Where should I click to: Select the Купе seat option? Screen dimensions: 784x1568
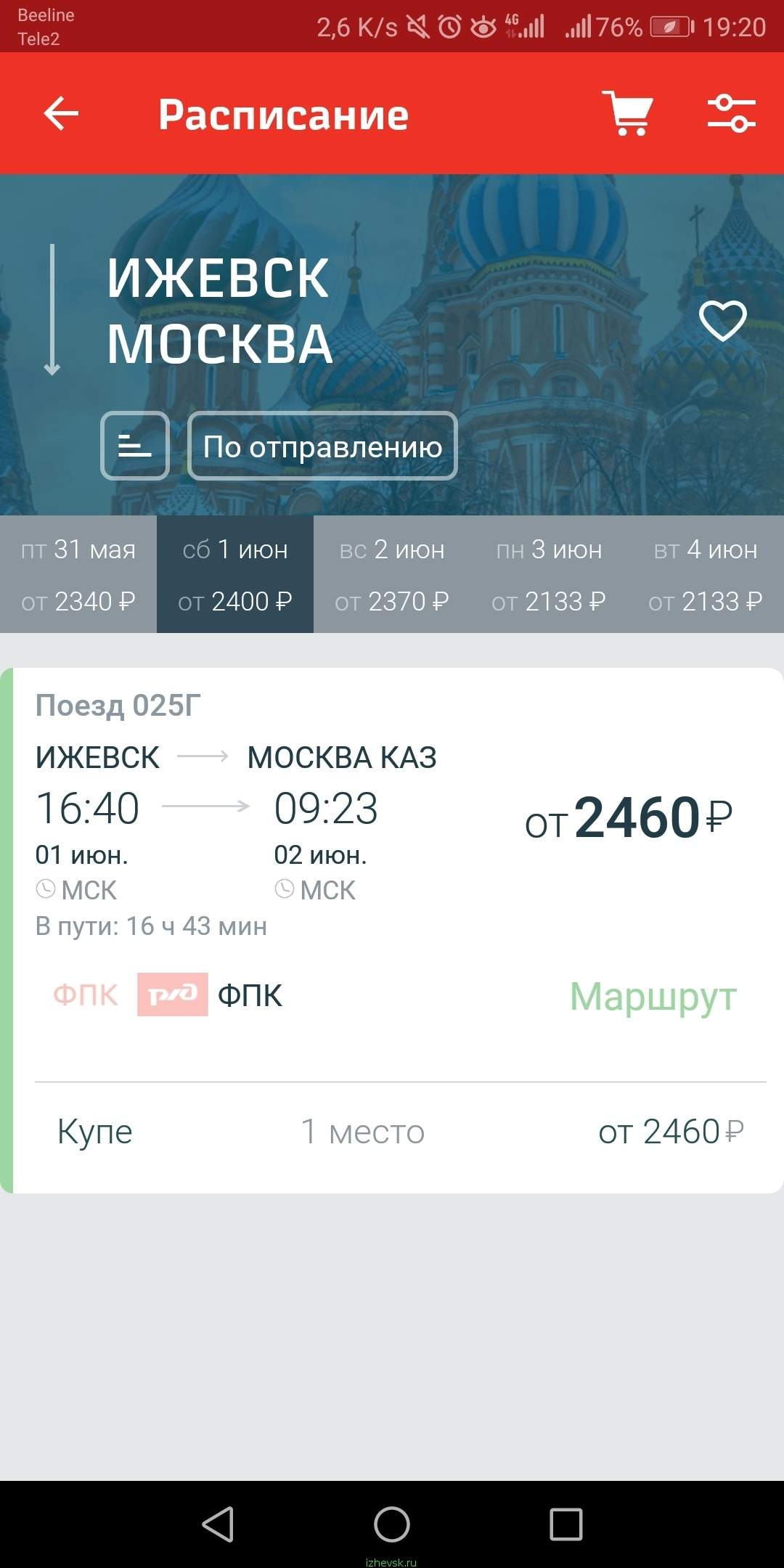click(x=401, y=1132)
